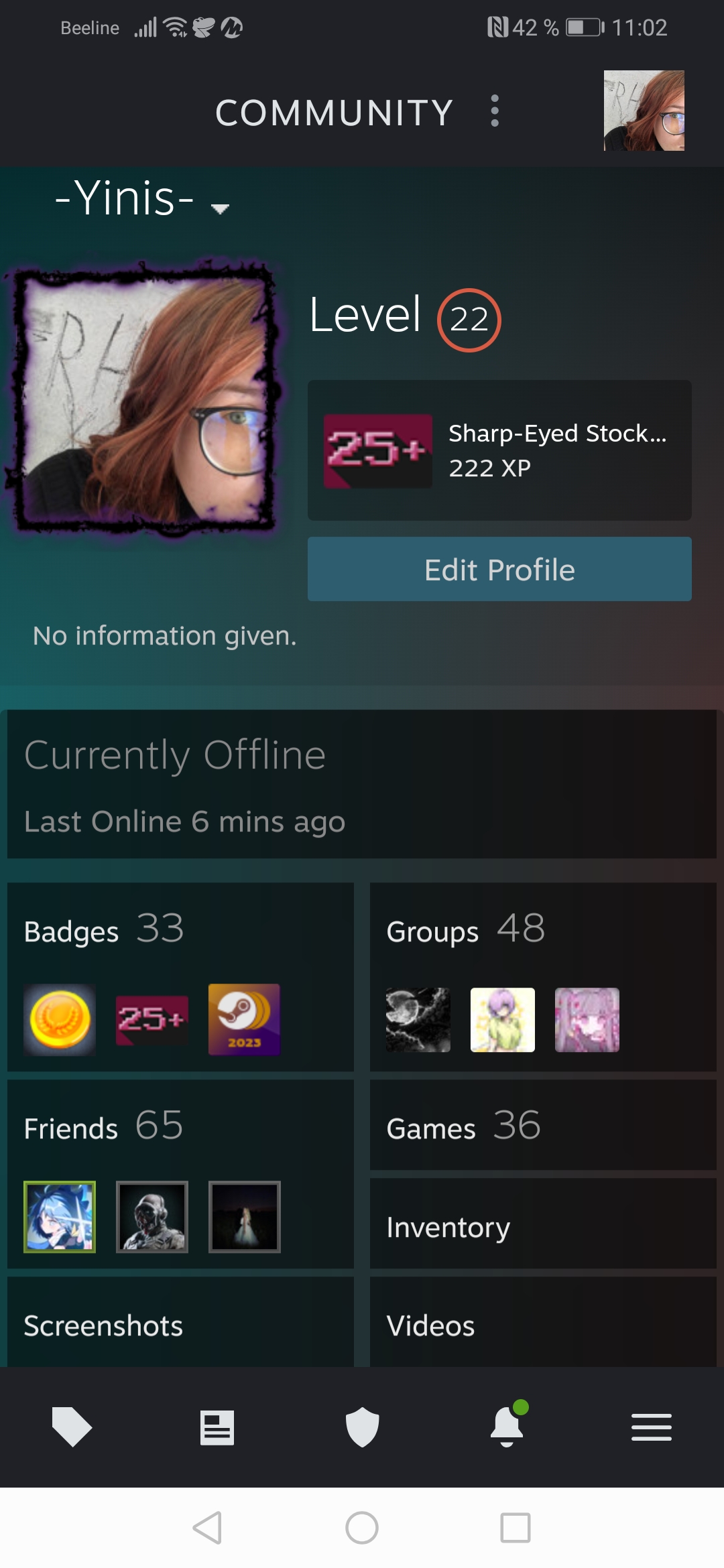Tap the account avatar in the header

coord(644,111)
